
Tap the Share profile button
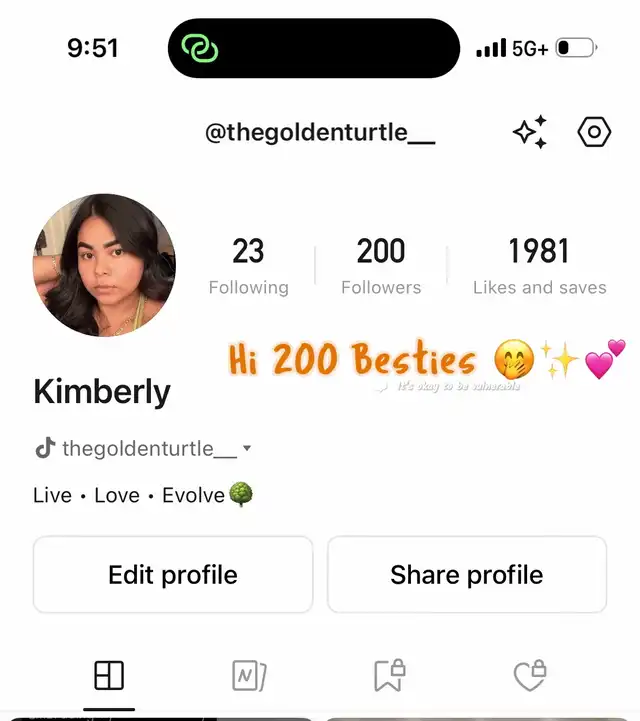click(x=466, y=575)
